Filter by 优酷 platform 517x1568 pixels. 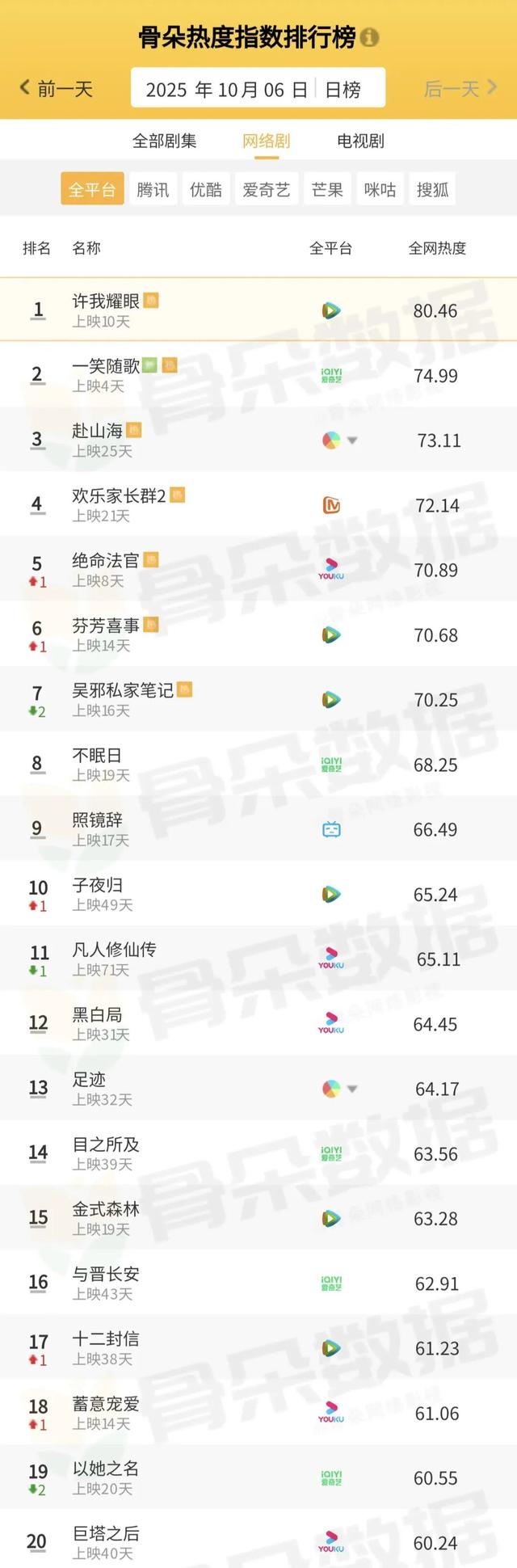point(206,189)
